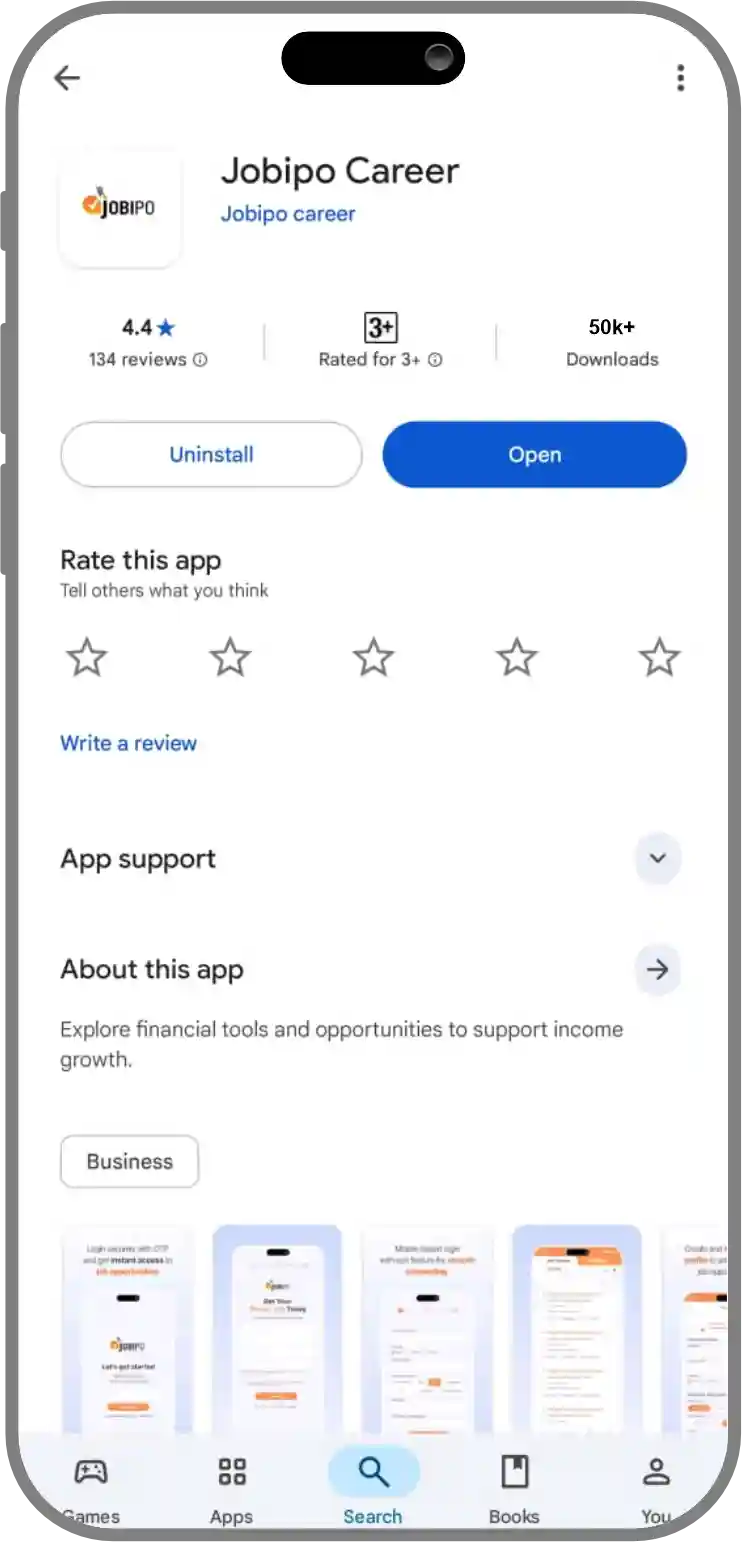Switch to the Apps section

pos(231,1485)
